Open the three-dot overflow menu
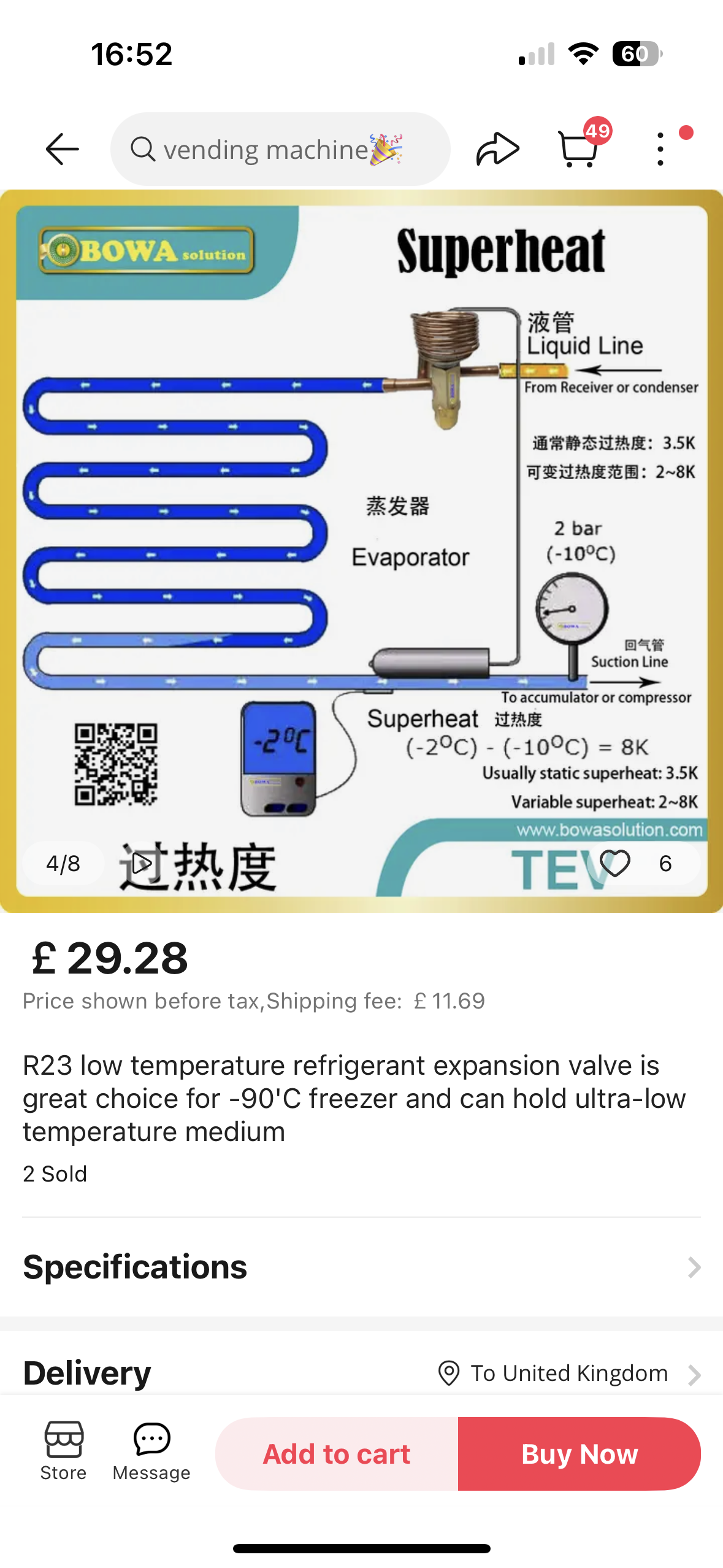The image size is (723, 1568). (660, 149)
